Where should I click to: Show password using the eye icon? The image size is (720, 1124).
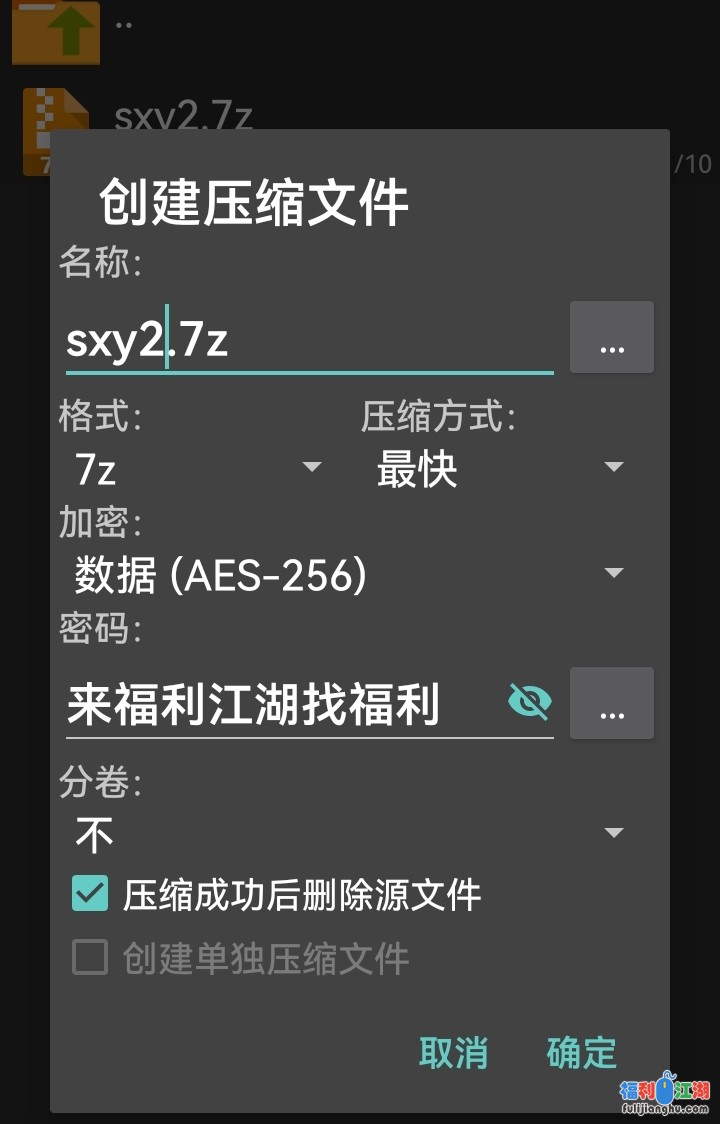(x=530, y=702)
